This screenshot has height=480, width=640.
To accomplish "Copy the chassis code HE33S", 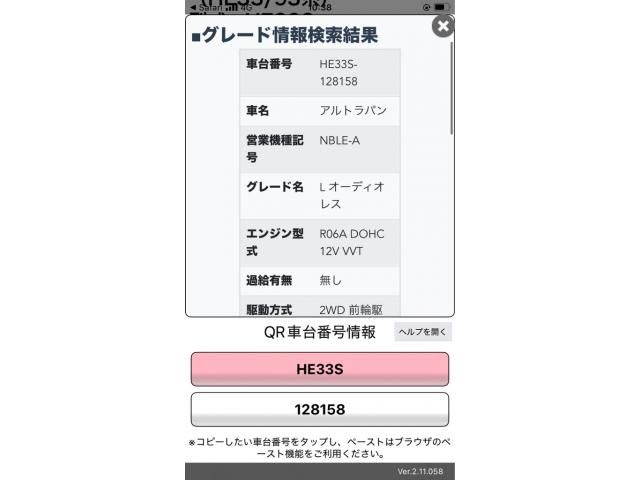I will click(x=319, y=369).
